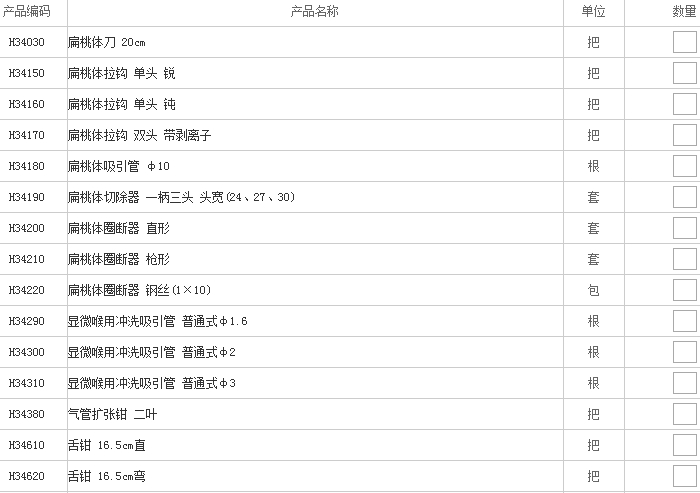
Task: Select quantity field for H34150 扁桃体拉钩 单头 锐
Action: click(x=684, y=74)
